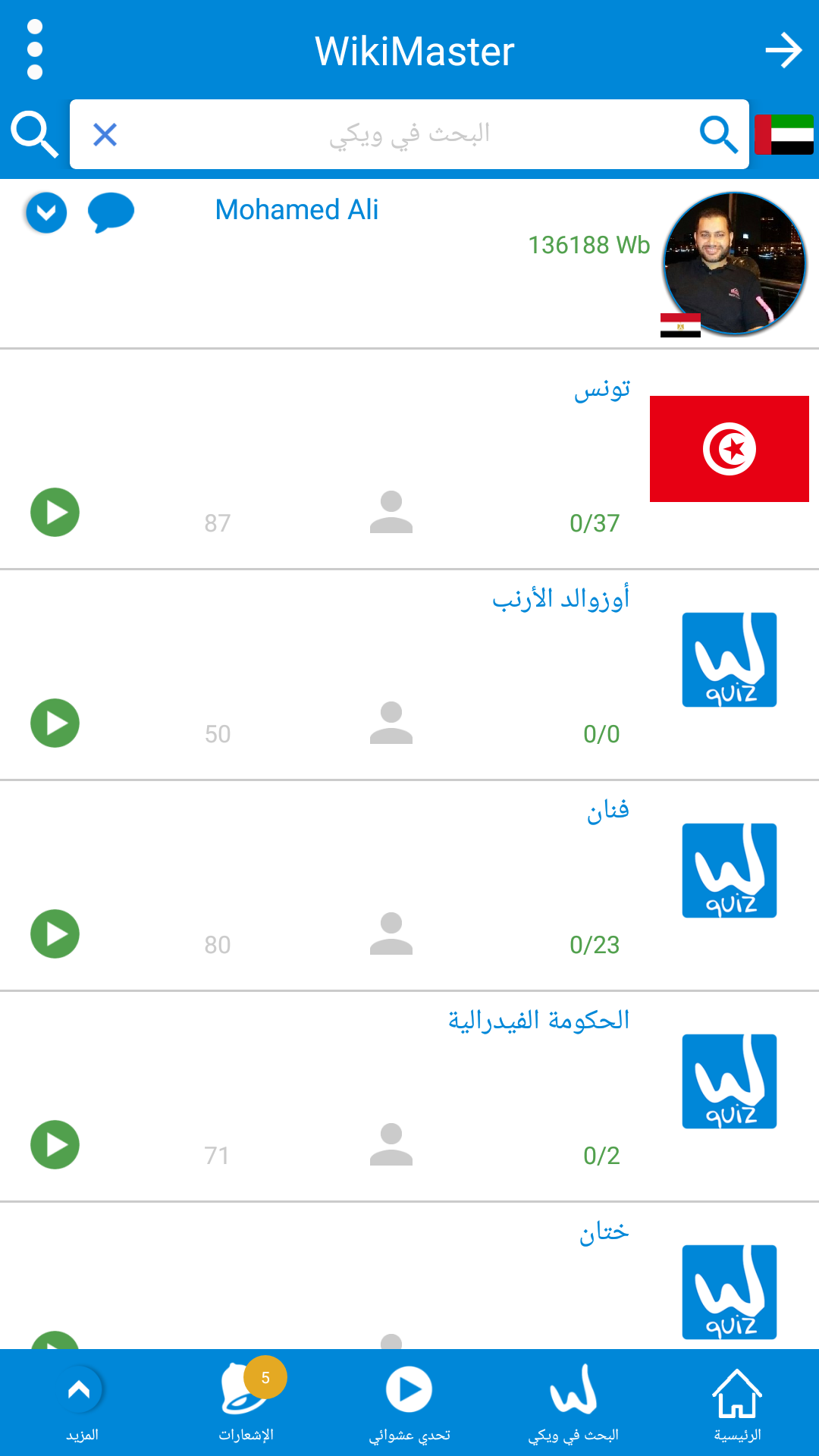Viewport: 819px width, 1456px height.
Task: Tap the UAE flag language selector
Action: [x=784, y=135]
